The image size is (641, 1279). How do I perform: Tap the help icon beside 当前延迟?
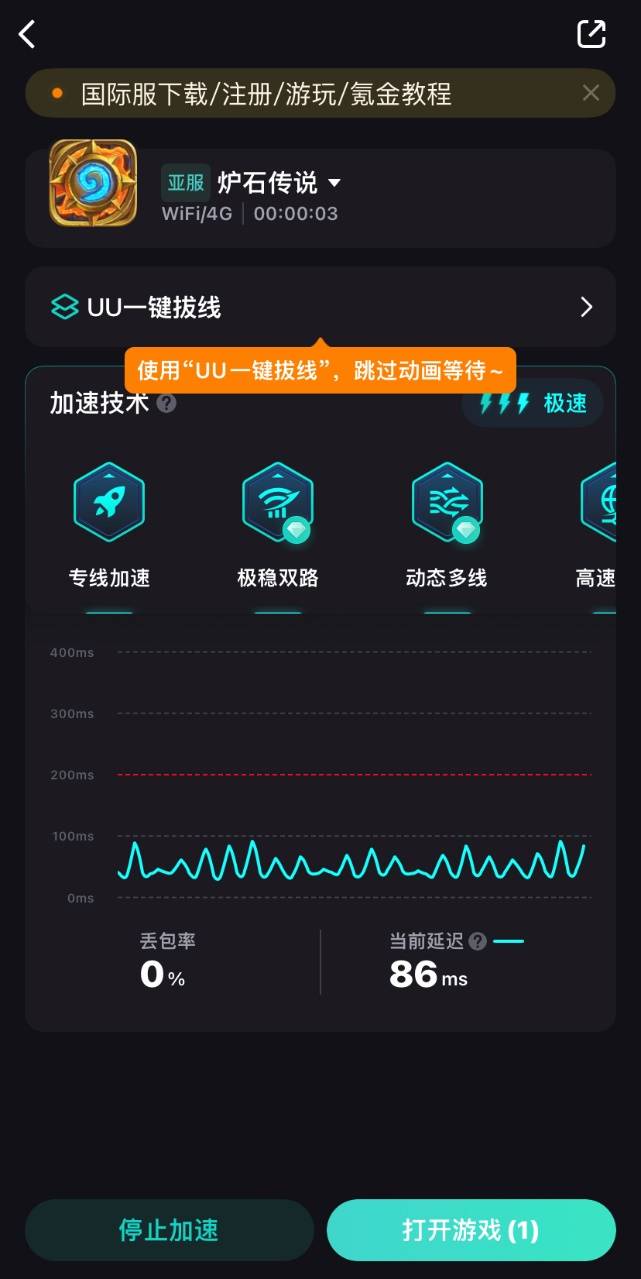pyautogui.click(x=478, y=941)
